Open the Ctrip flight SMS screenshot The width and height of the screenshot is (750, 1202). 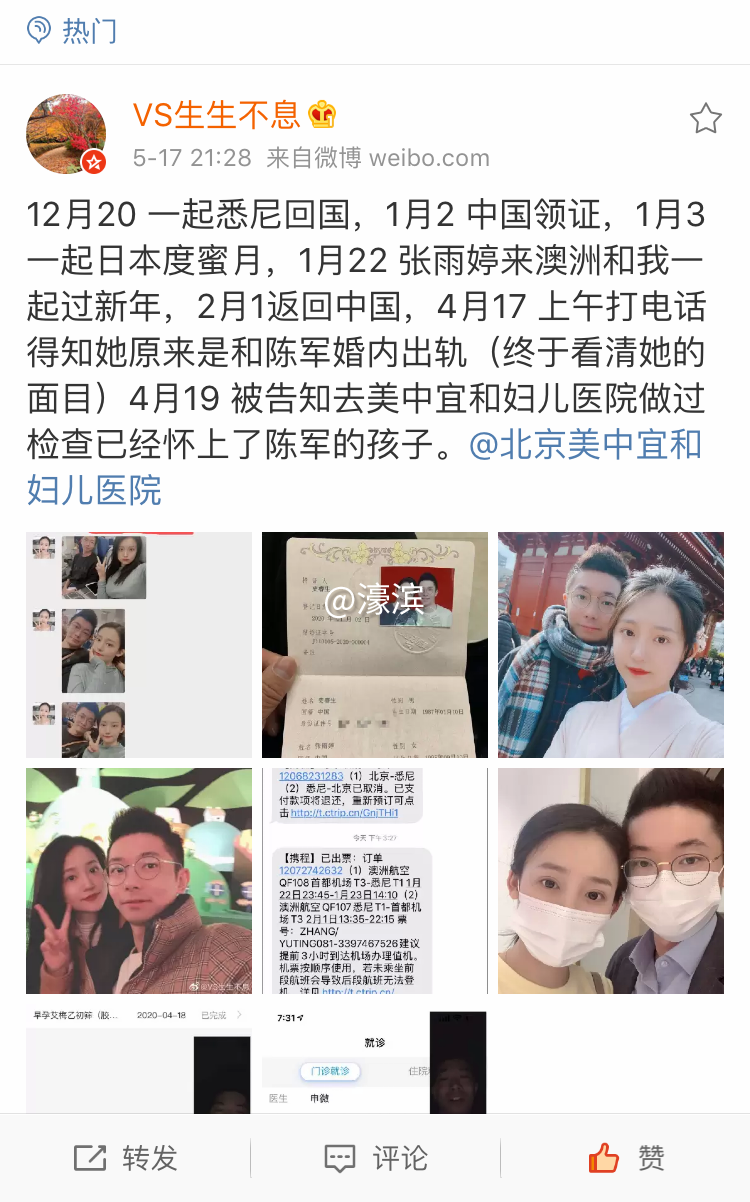click(375, 881)
